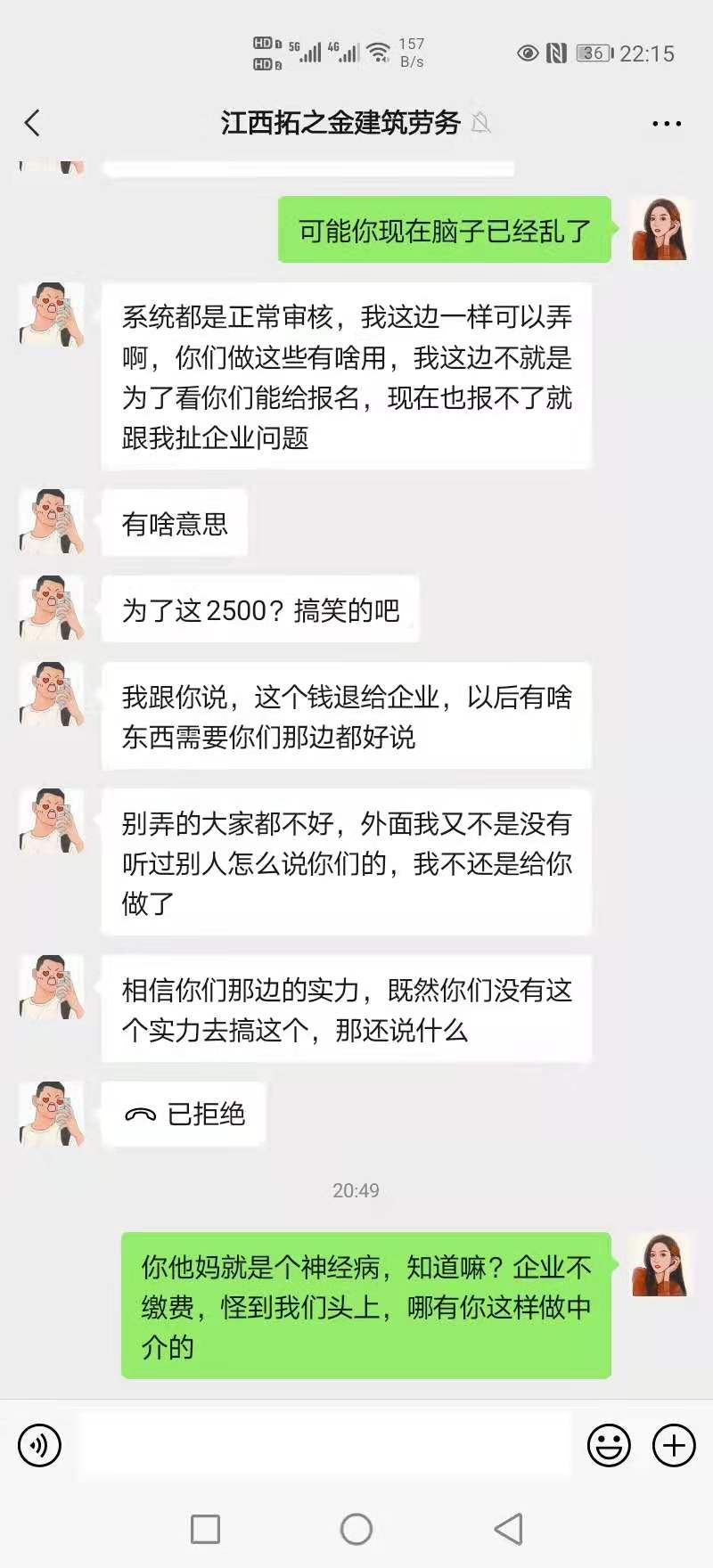Viewport: 713px width, 1568px height.
Task: Open the contact's avatar beside 有啥意思
Action: pos(52,521)
